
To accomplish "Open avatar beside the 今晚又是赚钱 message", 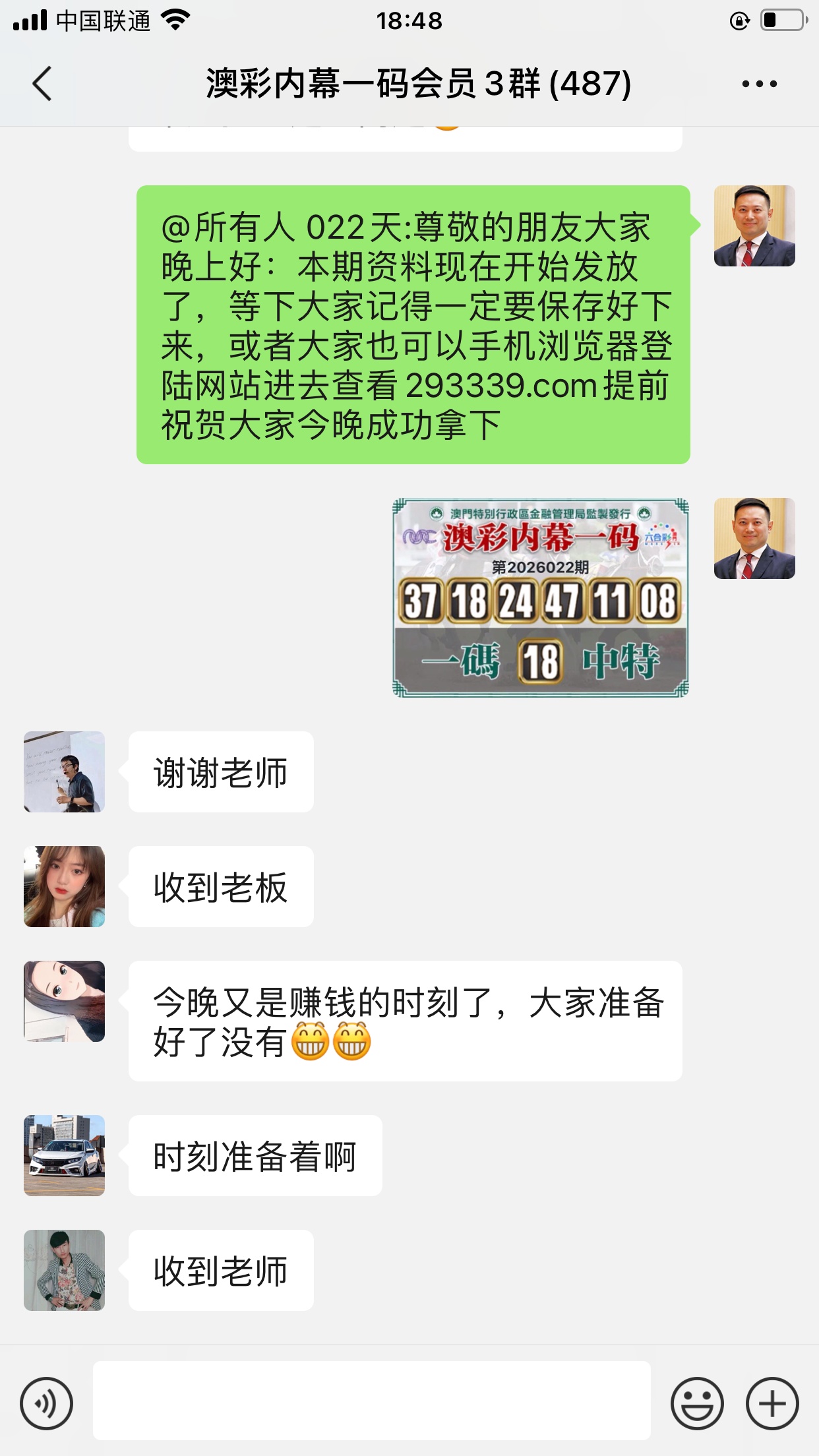I will coord(65,1001).
